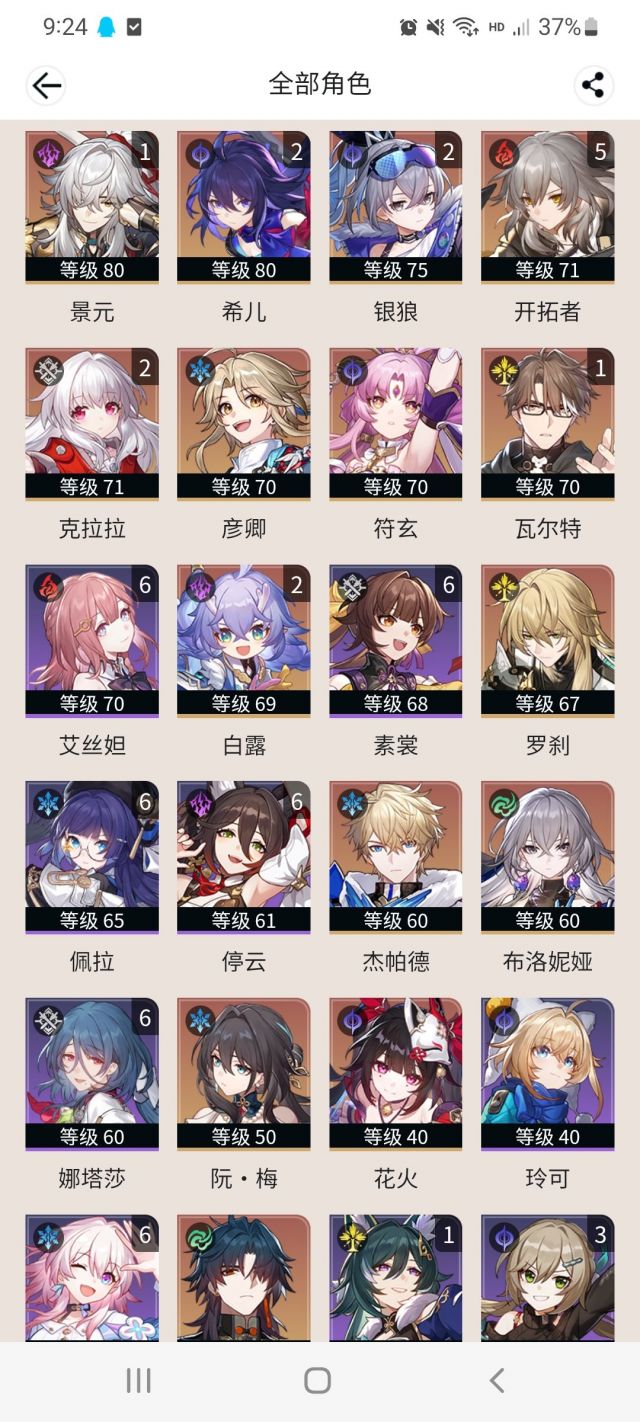The width and height of the screenshot is (640, 1422).
Task: Tap the system home button
Action: pyautogui.click(x=318, y=1381)
